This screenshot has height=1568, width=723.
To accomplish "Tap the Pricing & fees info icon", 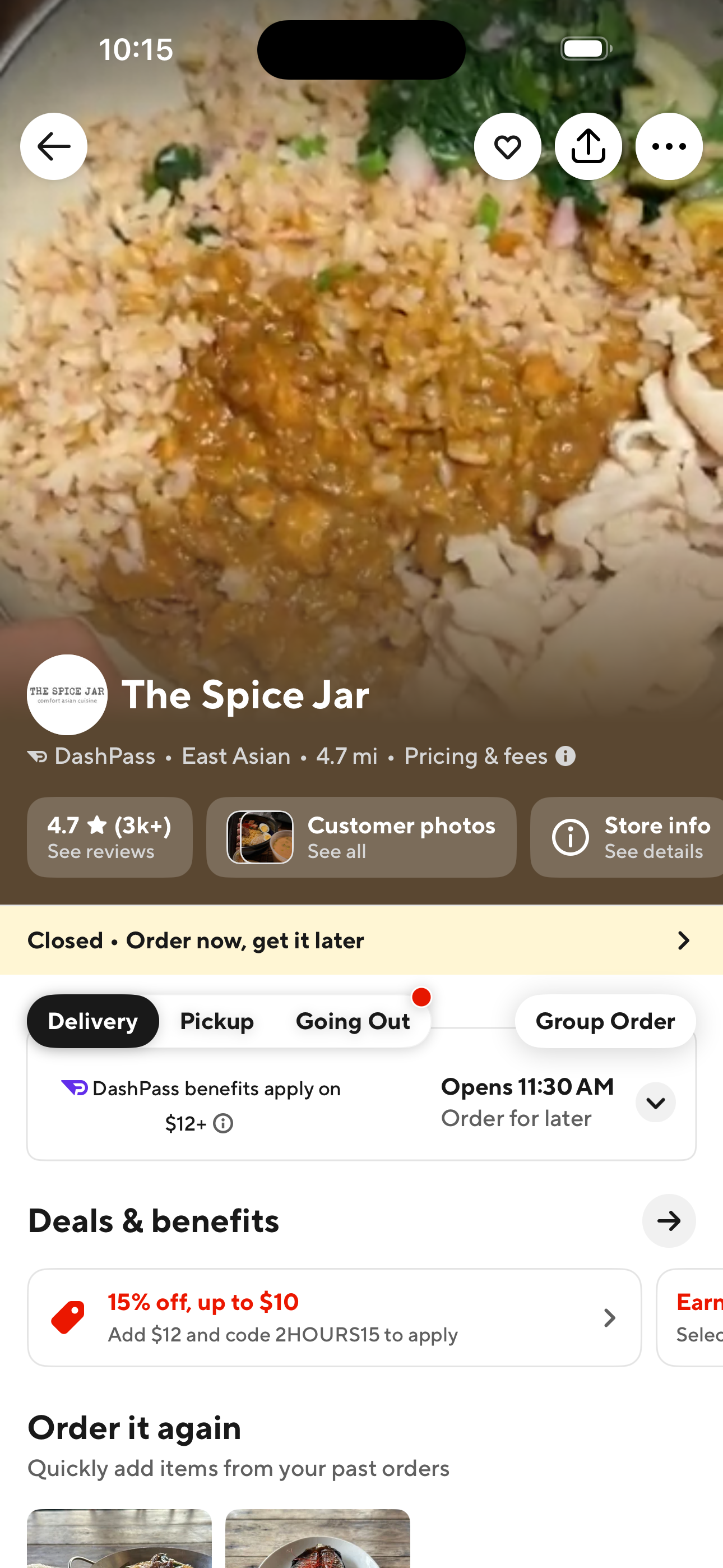I will tap(567, 756).
